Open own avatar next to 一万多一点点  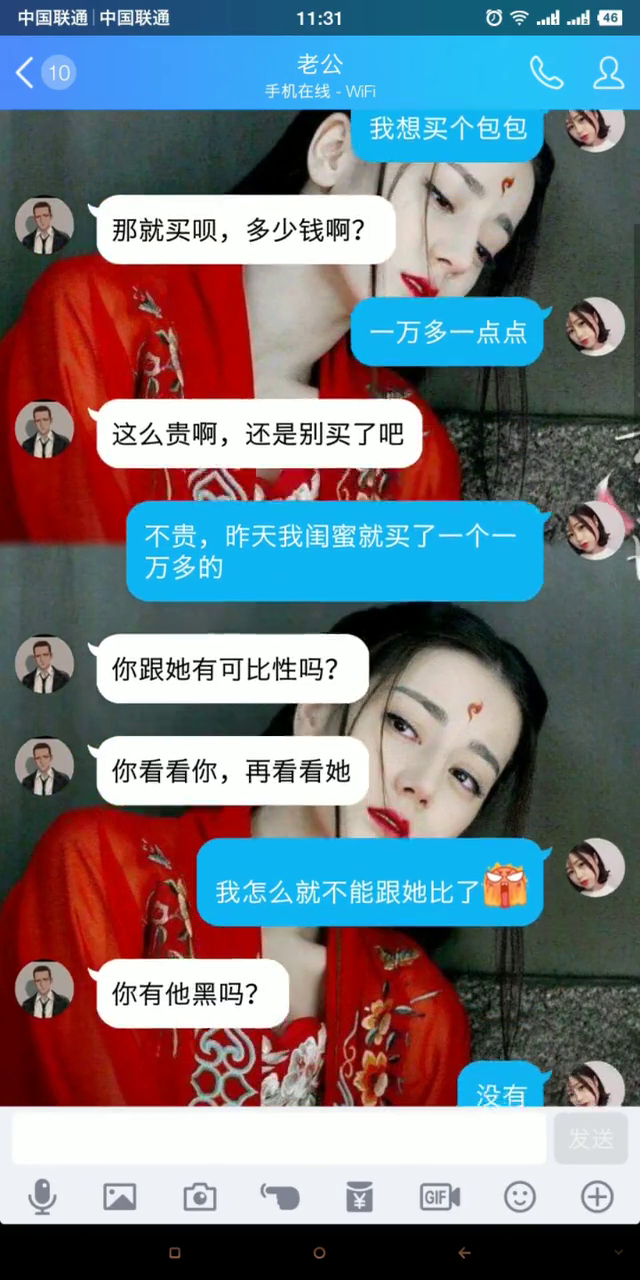tap(595, 327)
